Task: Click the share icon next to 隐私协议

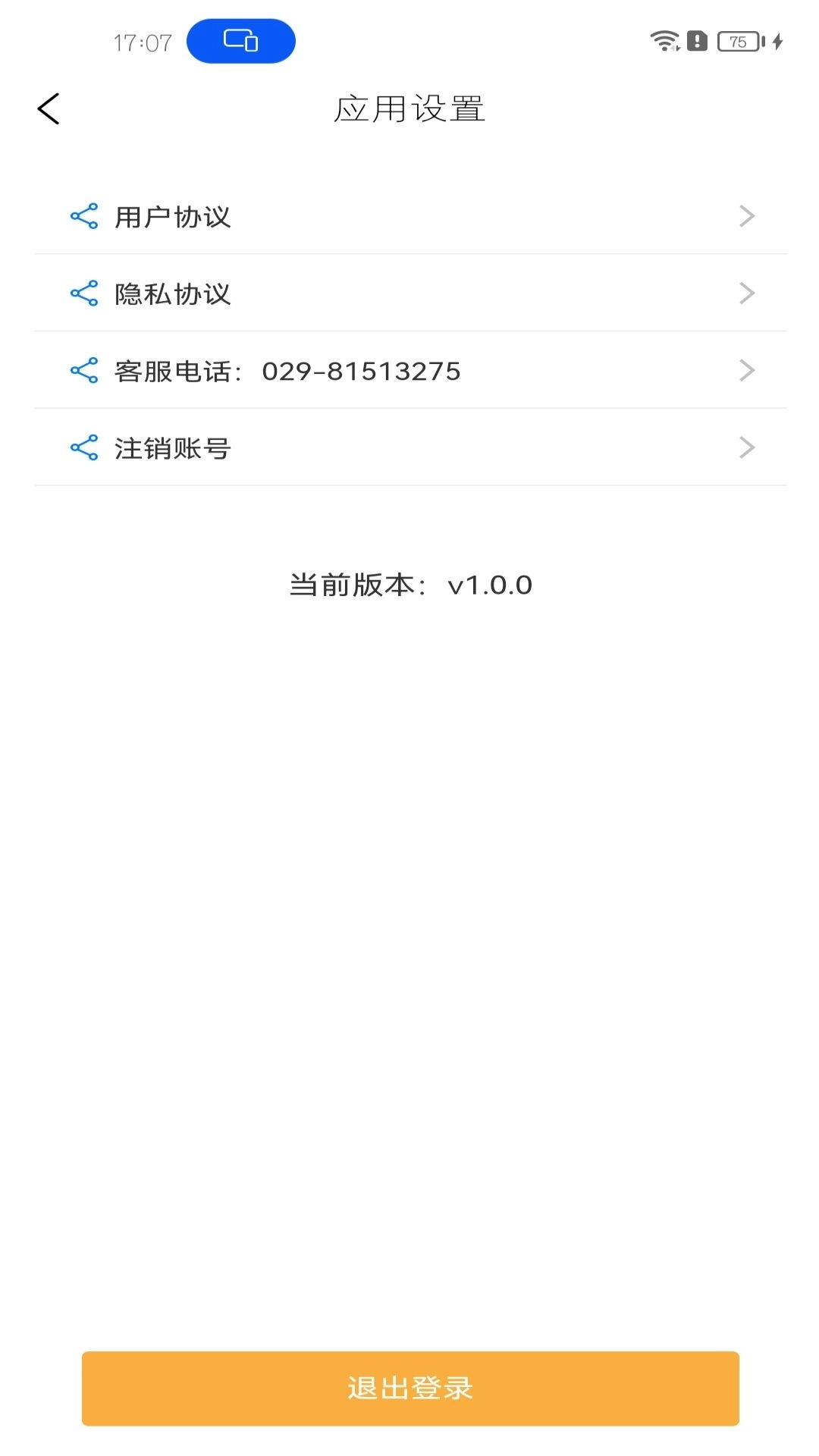Action: pyautogui.click(x=85, y=293)
